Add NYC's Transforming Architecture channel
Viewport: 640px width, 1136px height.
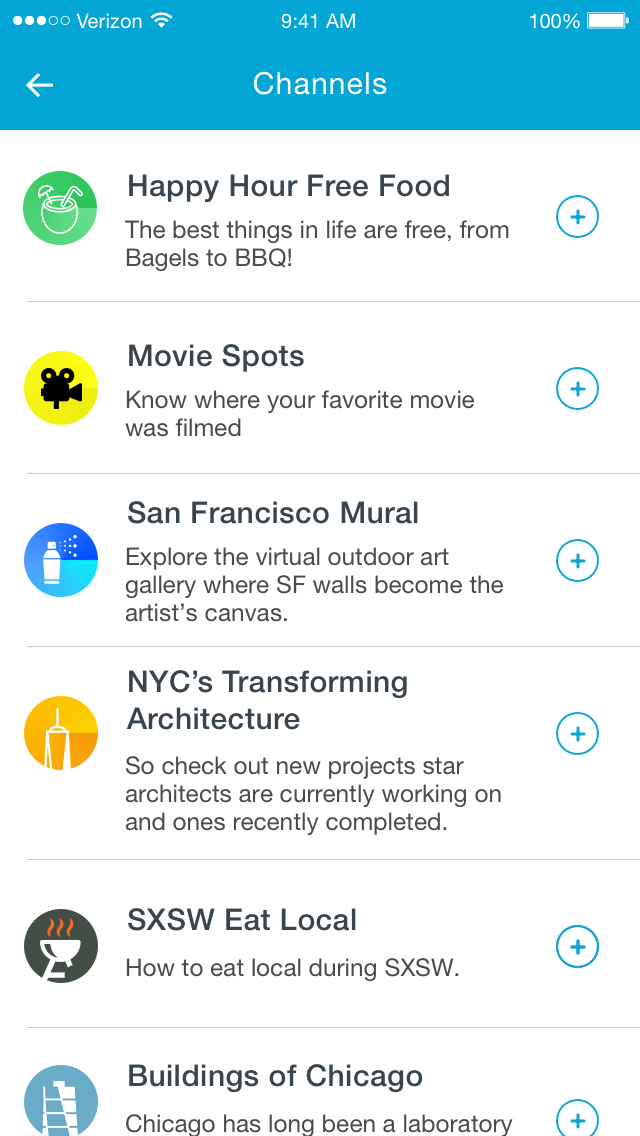(x=577, y=734)
